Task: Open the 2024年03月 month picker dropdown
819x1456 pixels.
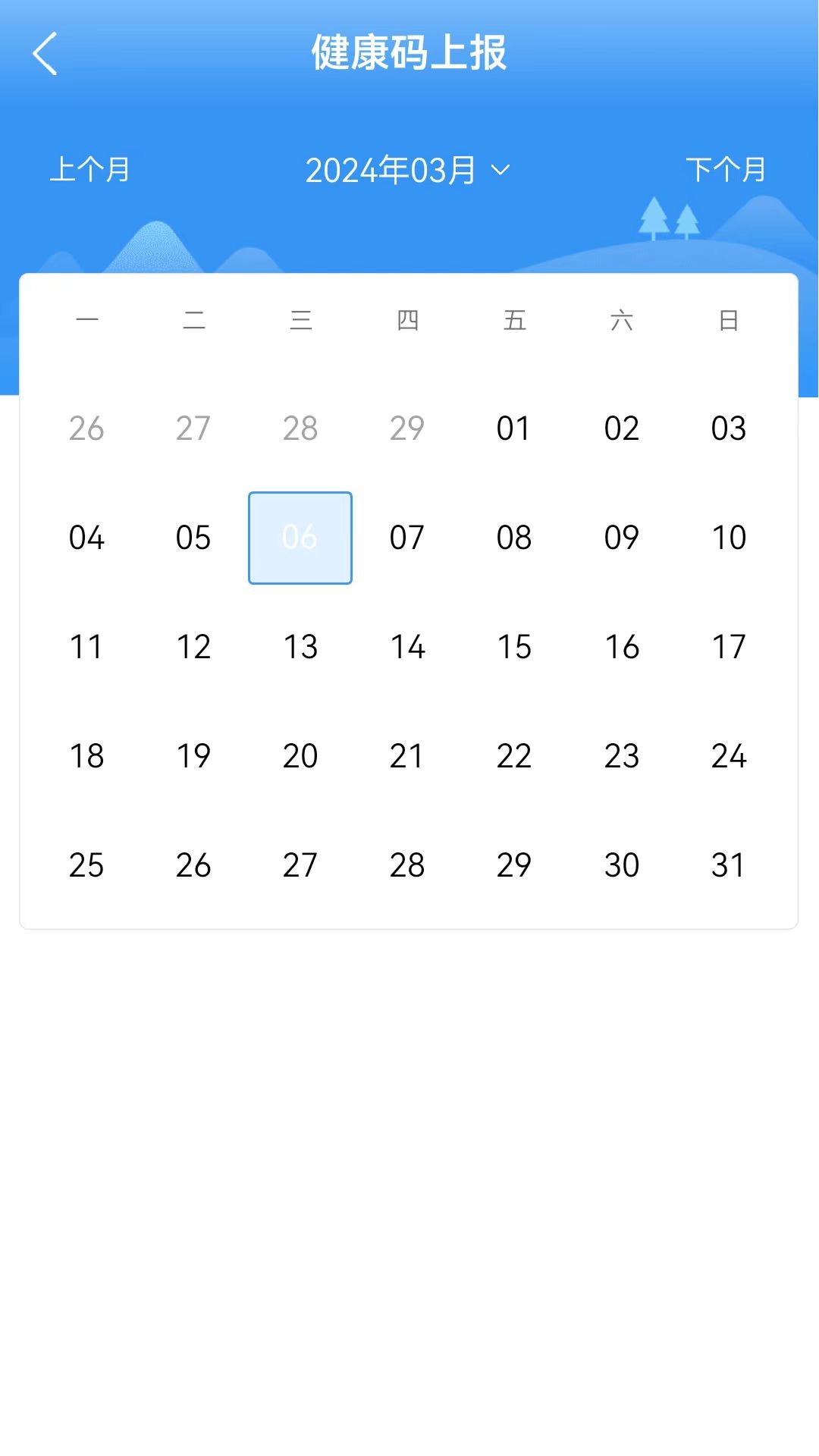Action: 408,170
